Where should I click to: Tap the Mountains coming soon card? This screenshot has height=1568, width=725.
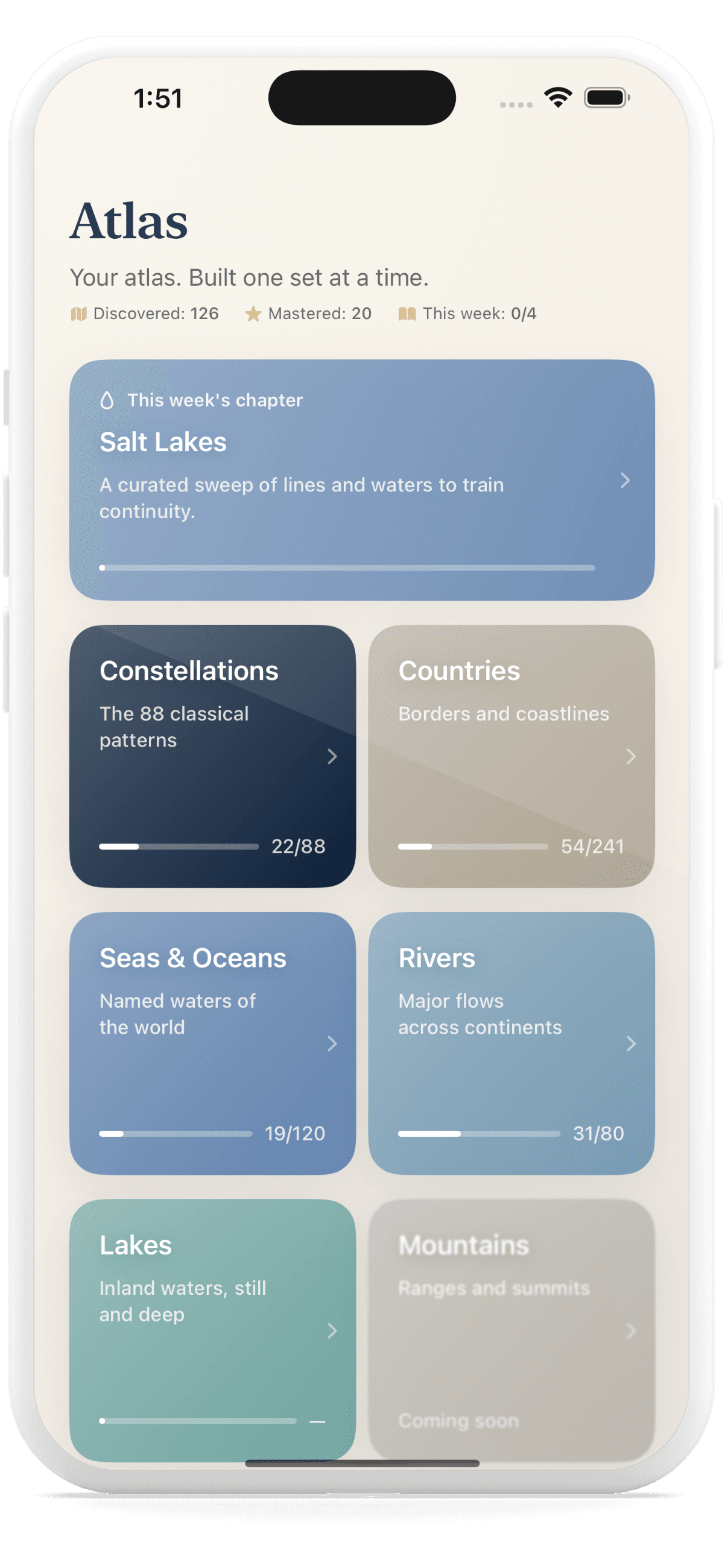pyautogui.click(x=511, y=1329)
